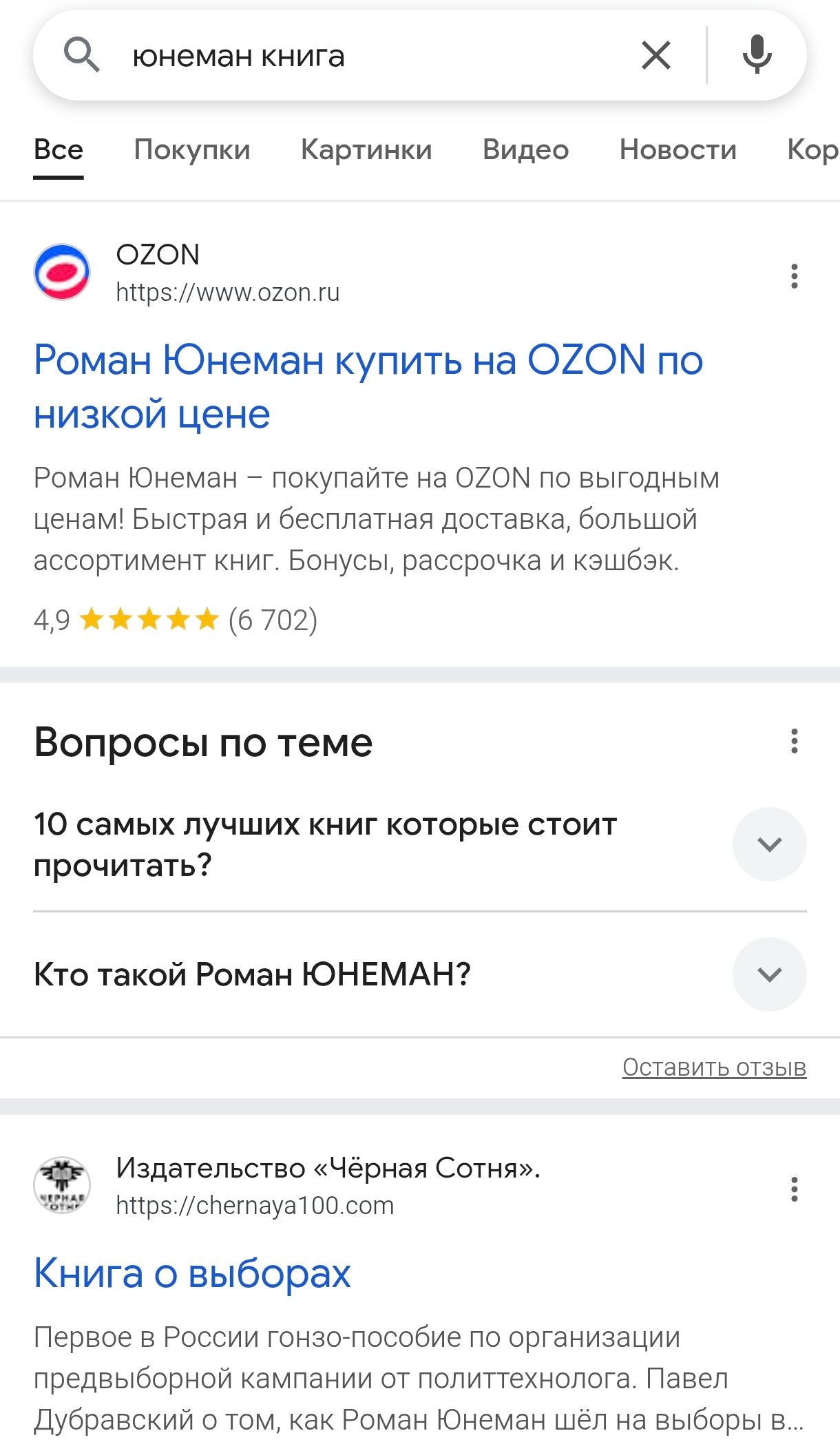Expand "Кто такой Роман ЮНЕМАН?" question
The image size is (840, 1442).
pyautogui.click(x=769, y=974)
